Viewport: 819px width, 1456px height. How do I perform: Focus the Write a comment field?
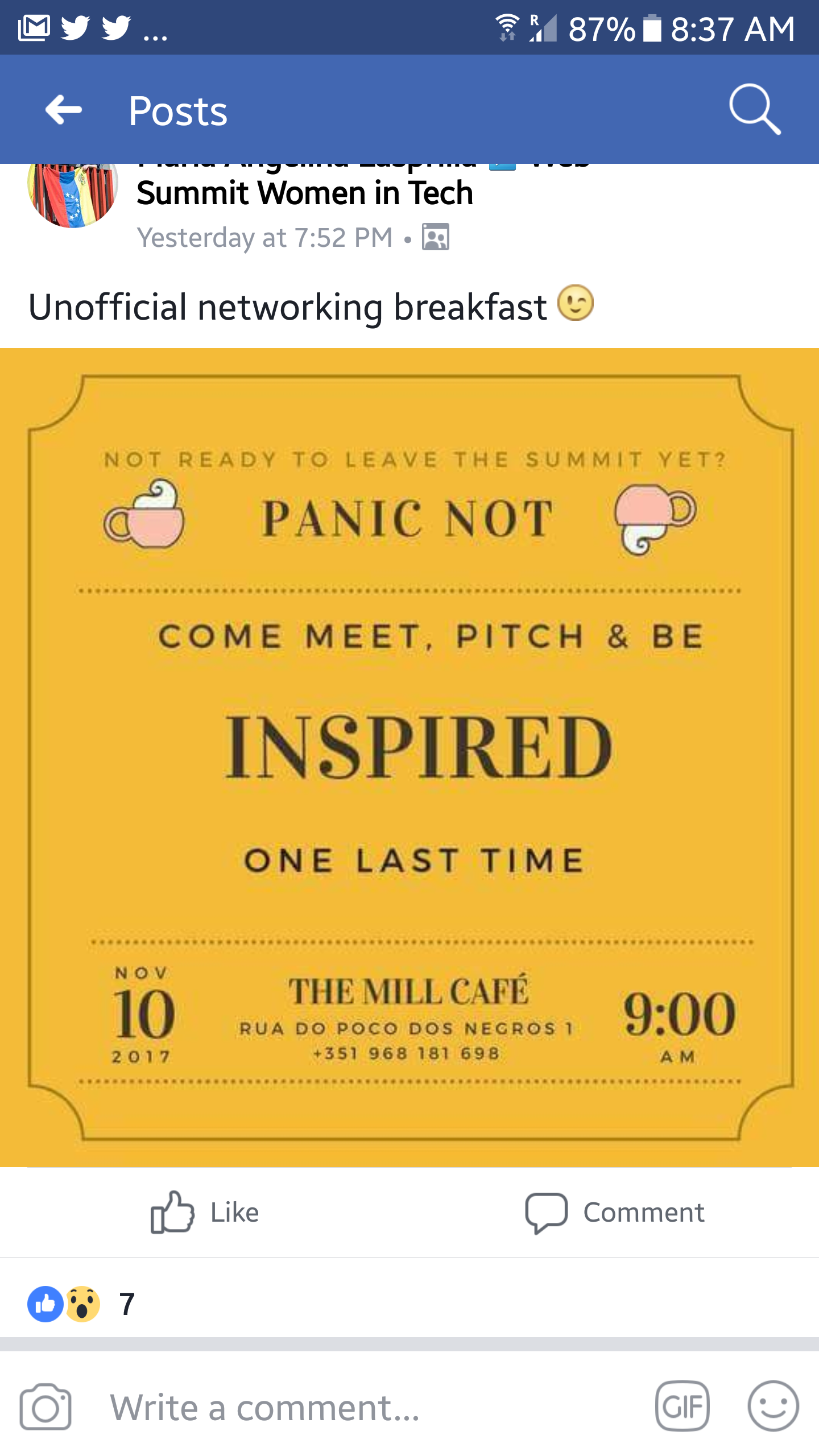(353, 1407)
